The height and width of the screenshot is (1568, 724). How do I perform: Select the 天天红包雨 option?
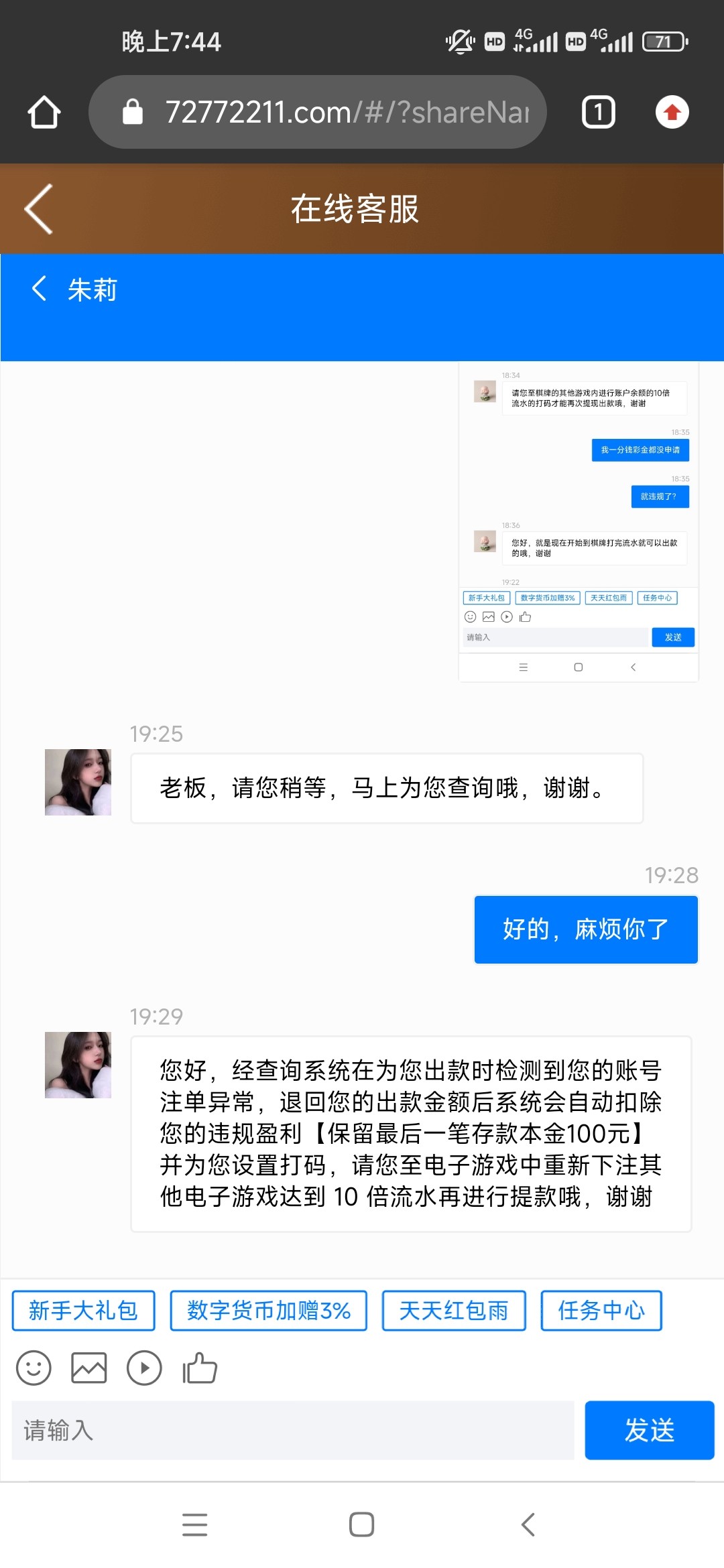click(x=453, y=1311)
